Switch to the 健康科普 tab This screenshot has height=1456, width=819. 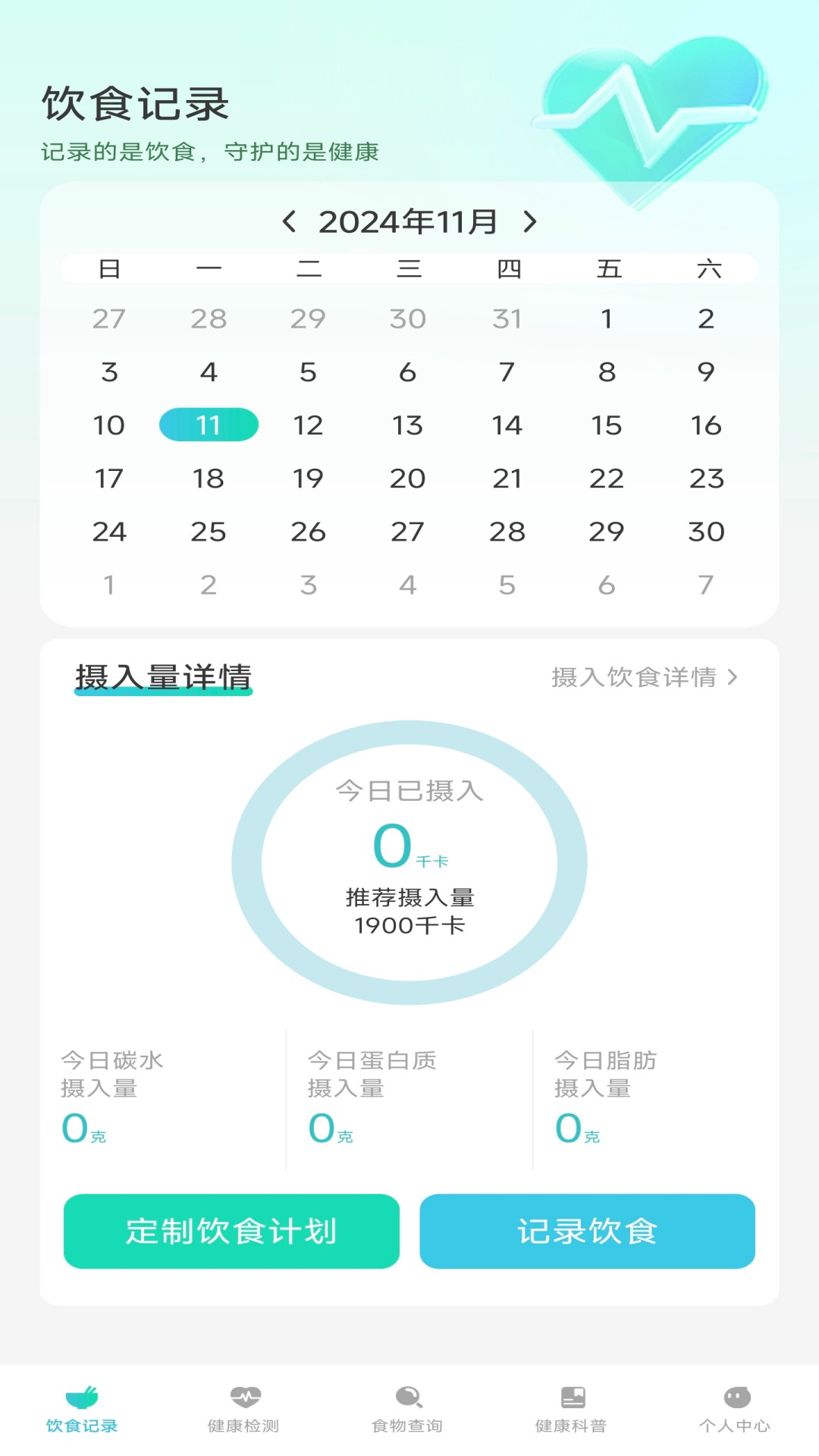click(x=572, y=1409)
